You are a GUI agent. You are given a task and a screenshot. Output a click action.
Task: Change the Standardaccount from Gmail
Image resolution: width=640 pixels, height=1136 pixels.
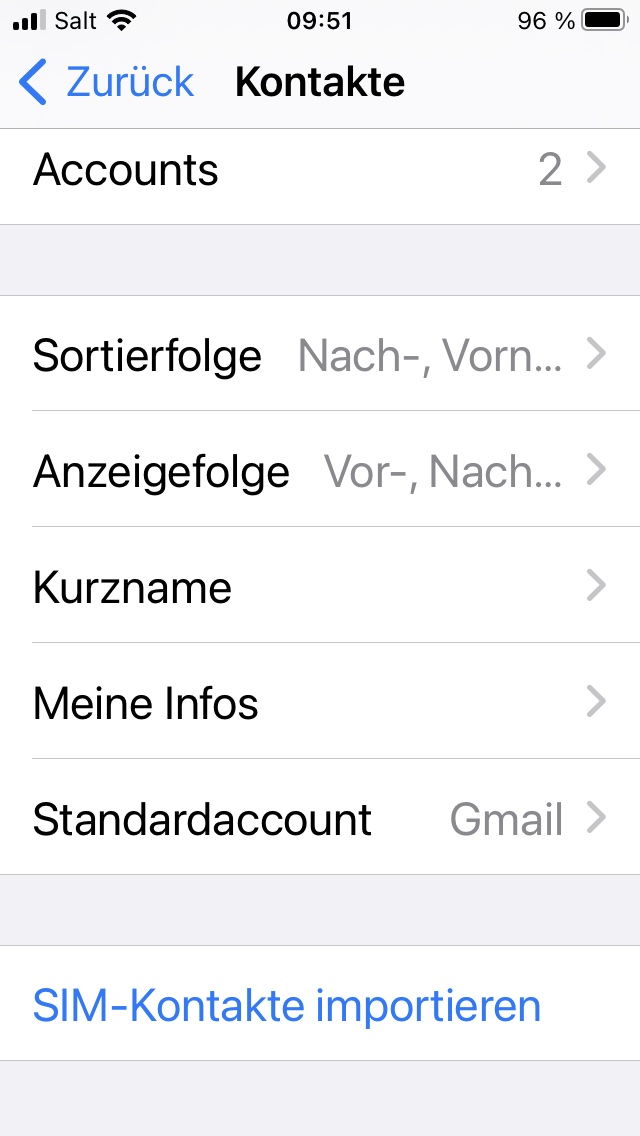point(320,816)
